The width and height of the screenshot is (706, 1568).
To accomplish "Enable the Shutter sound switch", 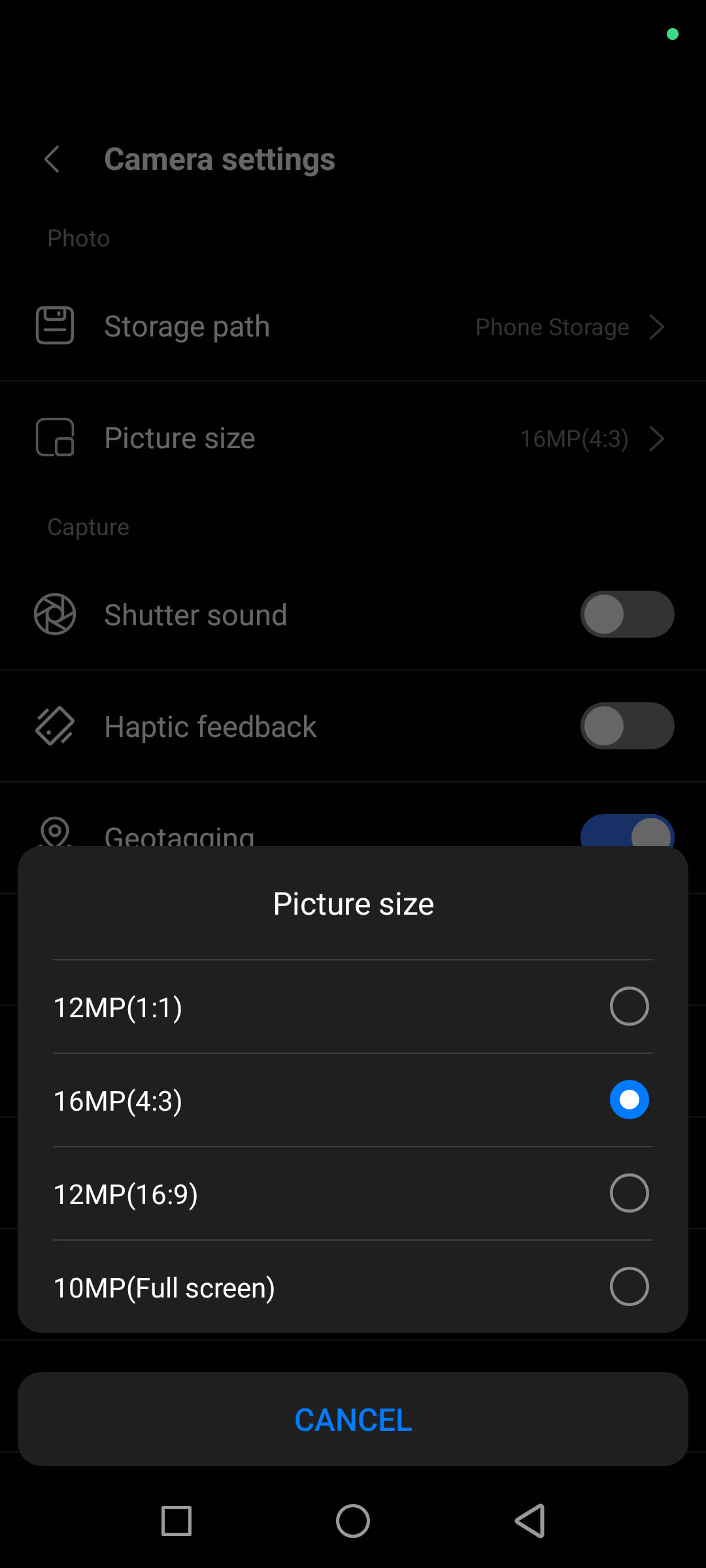I will pos(626,614).
